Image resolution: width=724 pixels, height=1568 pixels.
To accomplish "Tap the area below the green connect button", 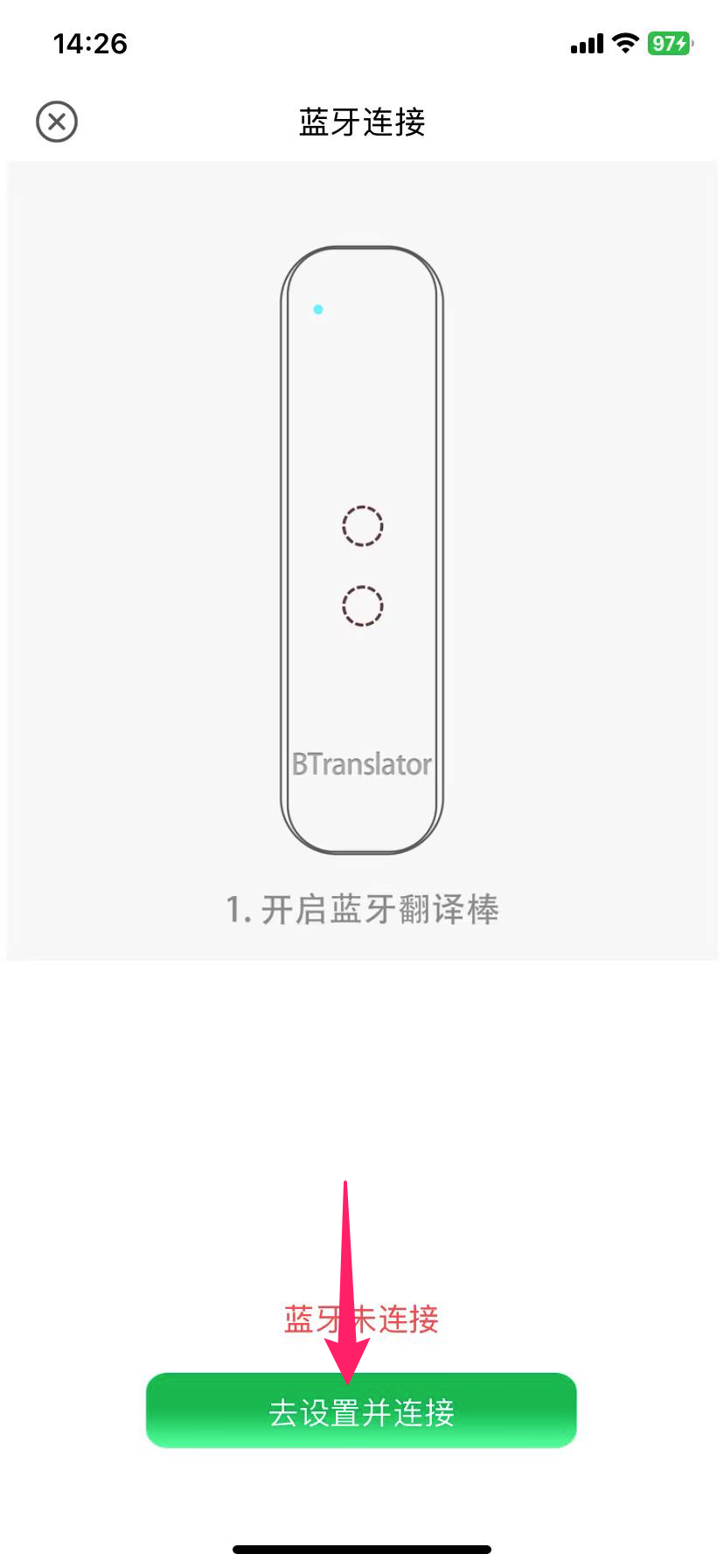I will [x=361, y=1487].
